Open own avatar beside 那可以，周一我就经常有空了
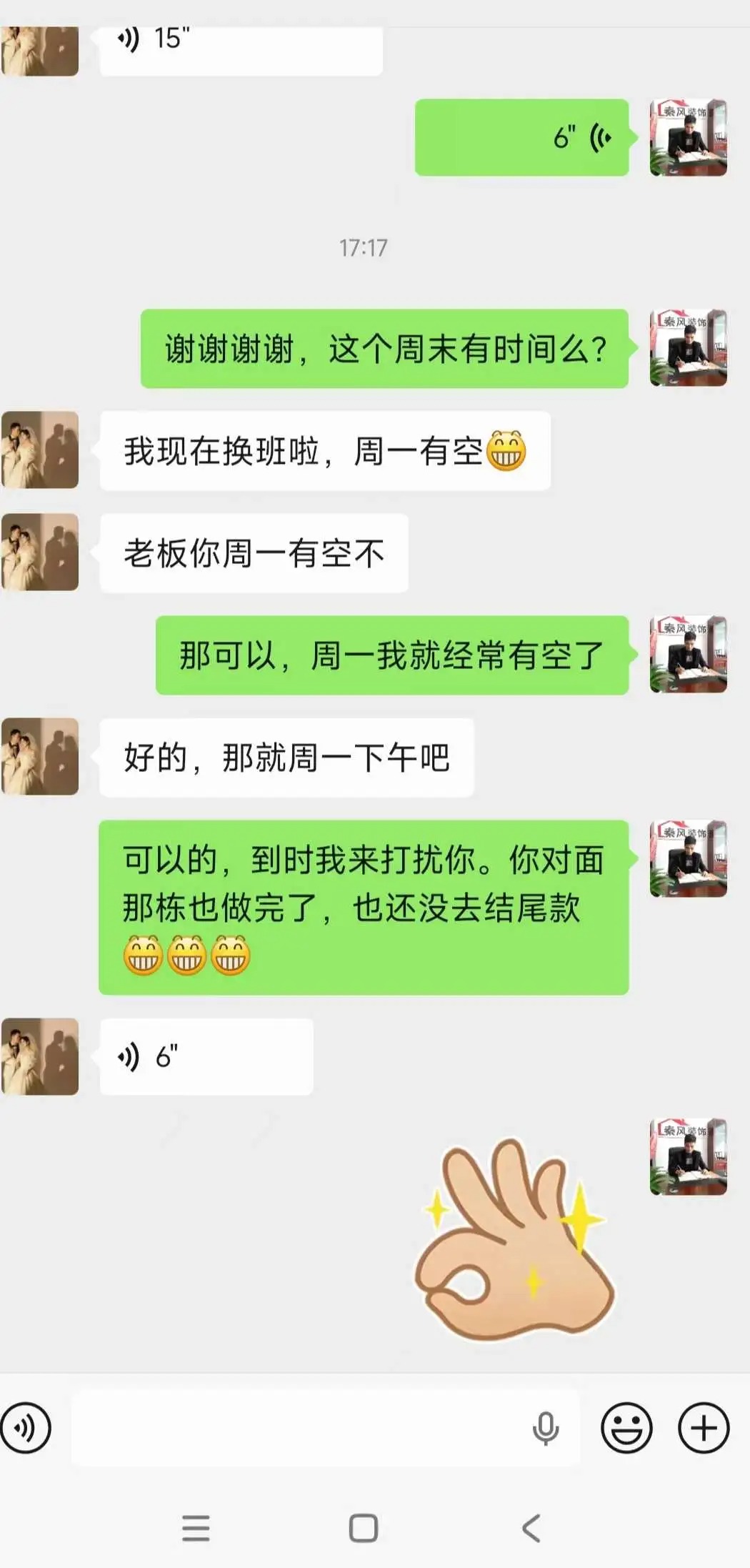 [689, 655]
